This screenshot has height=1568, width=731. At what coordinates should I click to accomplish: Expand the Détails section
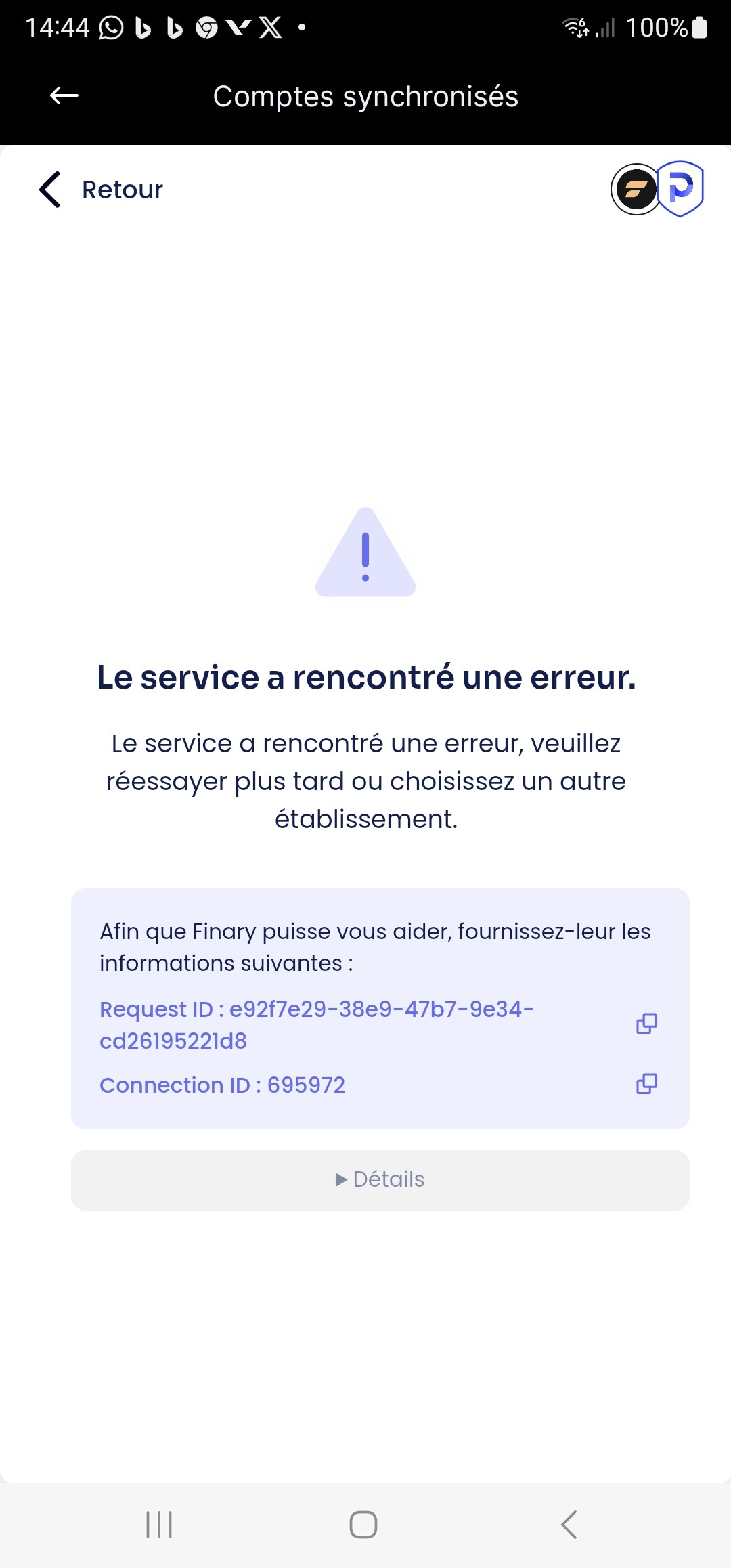coord(380,1180)
